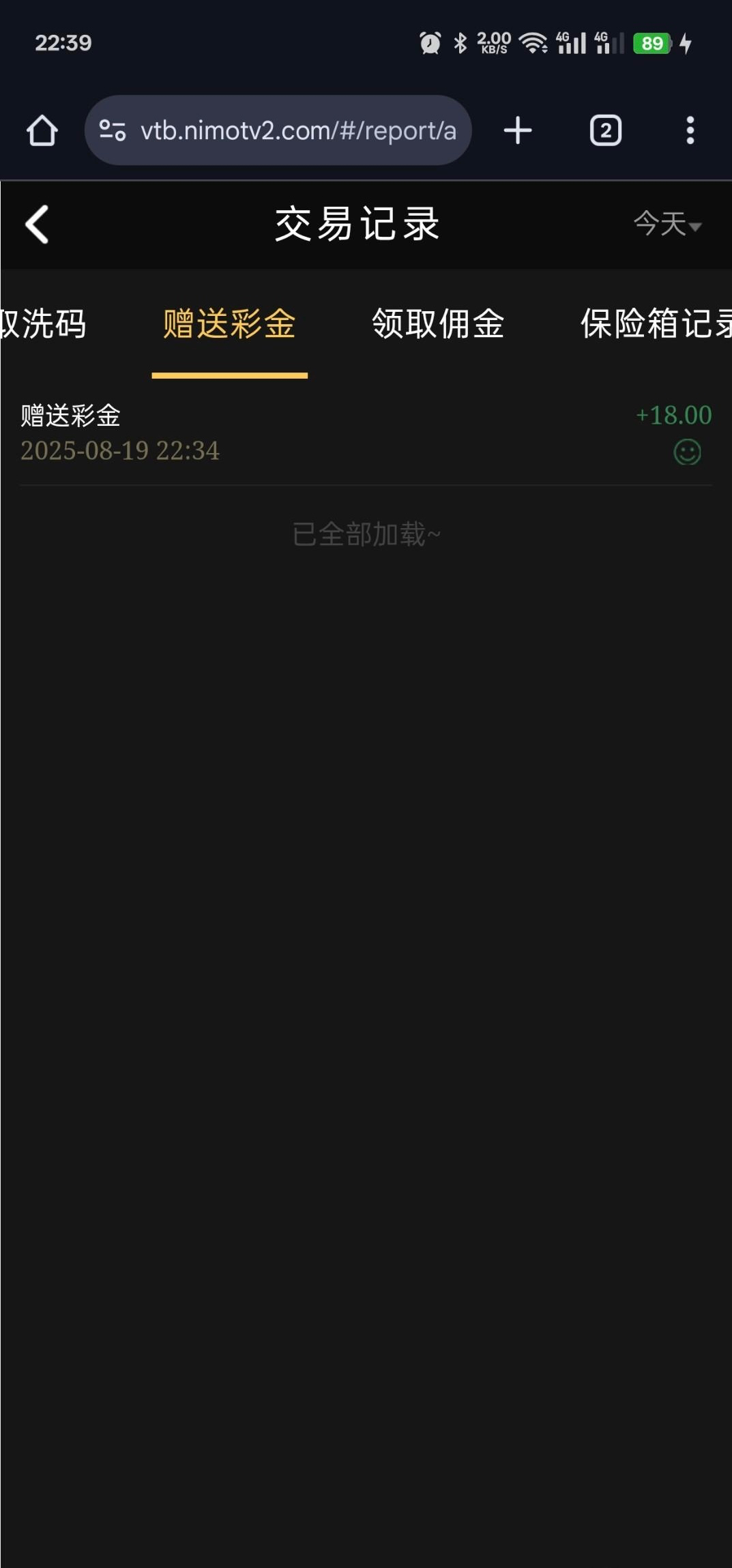This screenshot has height=1568, width=732.
Task: Edit the vtb.nimotv2.com address bar
Action: tap(297, 130)
